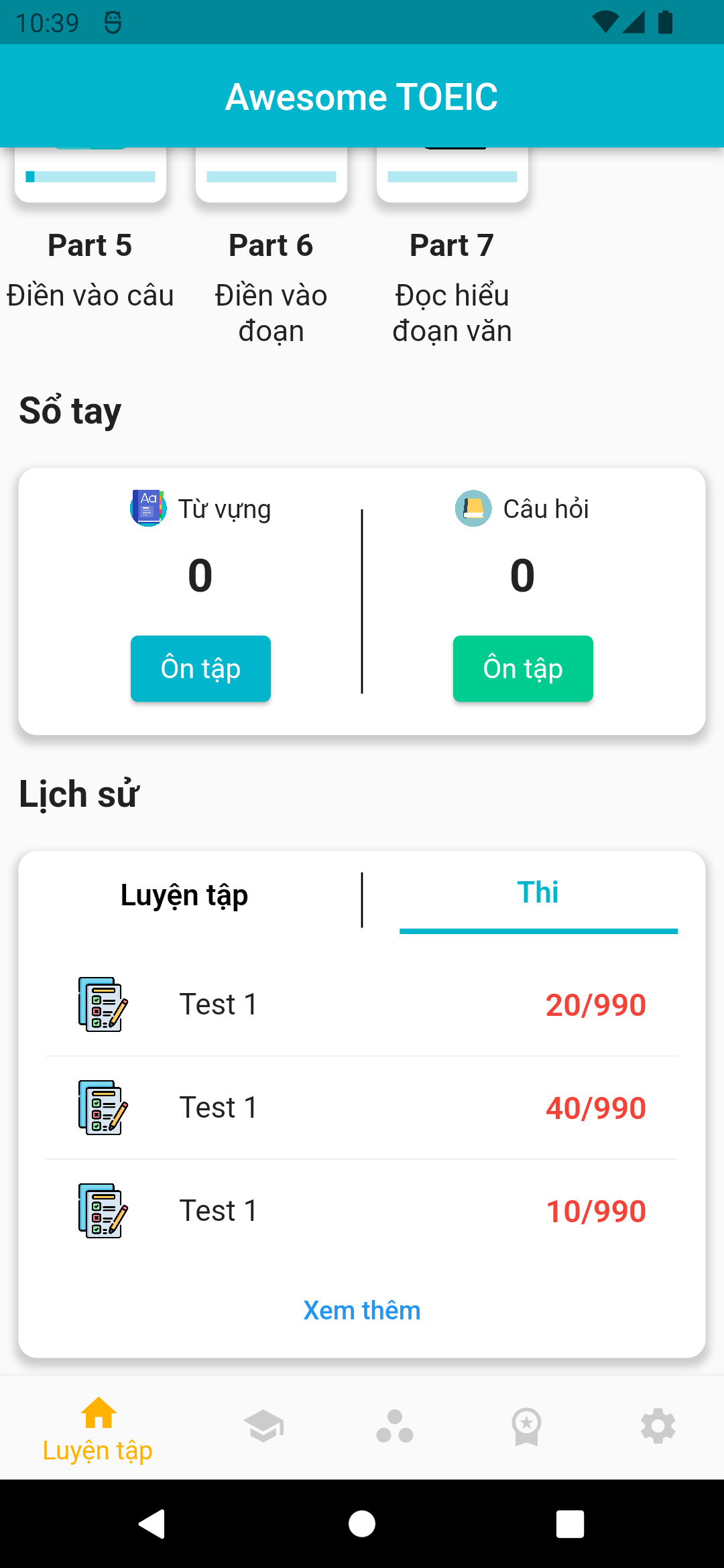
Task: Expand history with Xem thêm
Action: 361,1309
